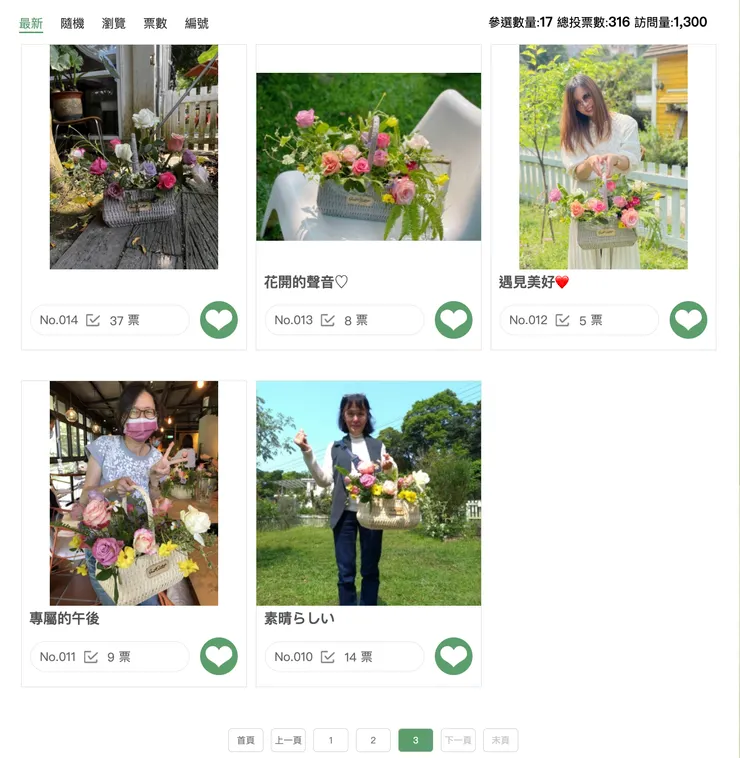Image resolution: width=740 pixels, height=758 pixels.
Task: Vote for No.010 with the heart icon
Action: pyautogui.click(x=454, y=656)
